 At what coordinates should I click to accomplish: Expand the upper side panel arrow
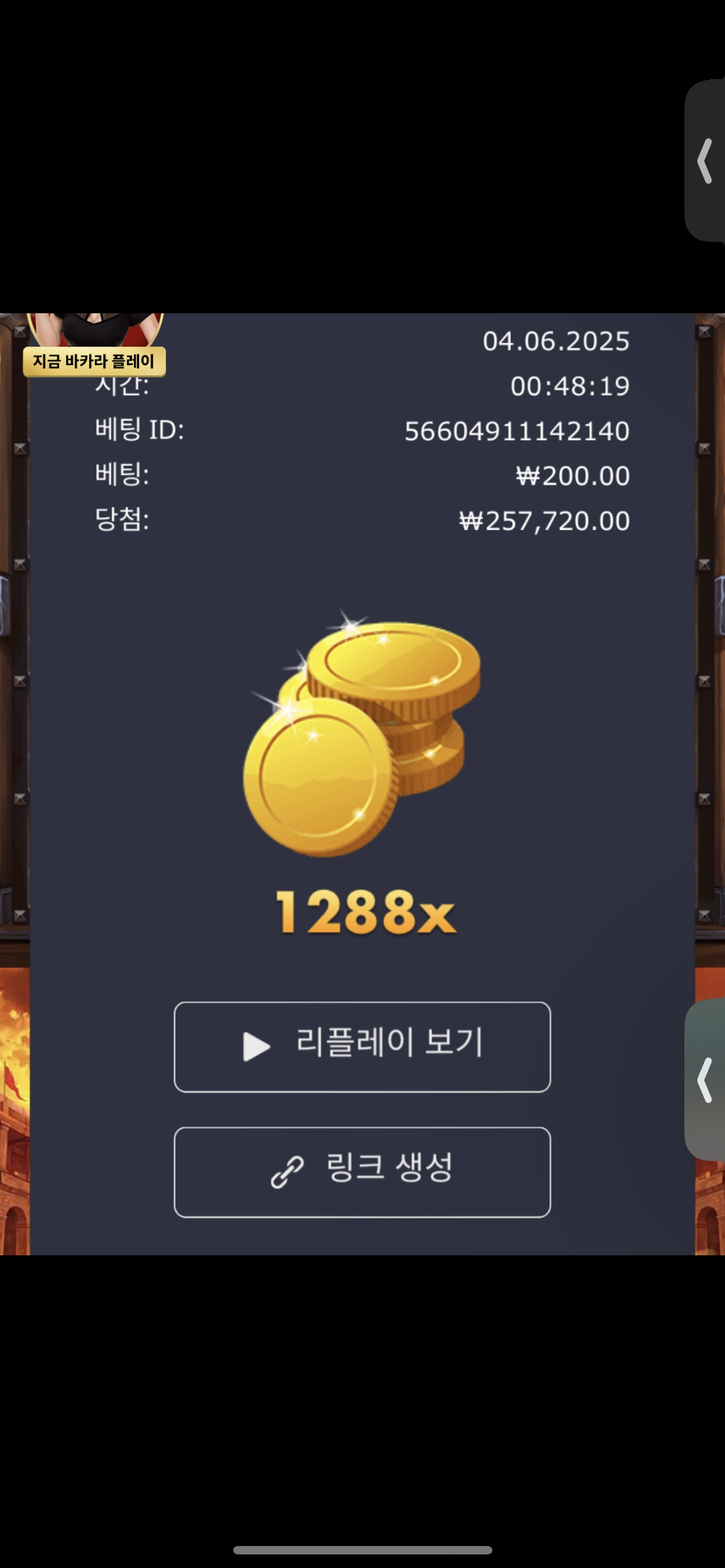pos(705,161)
